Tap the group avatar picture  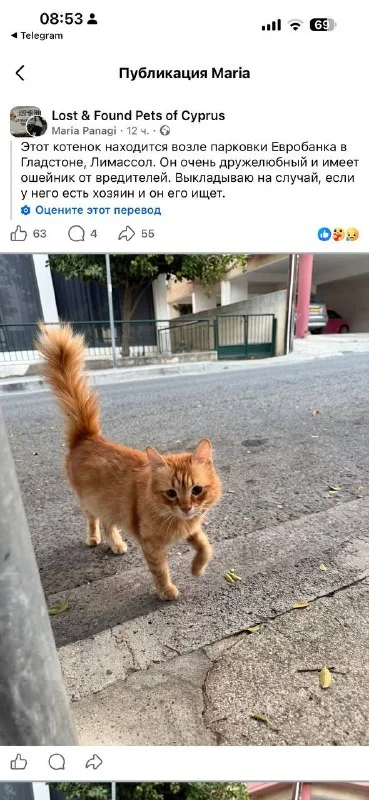(28, 121)
